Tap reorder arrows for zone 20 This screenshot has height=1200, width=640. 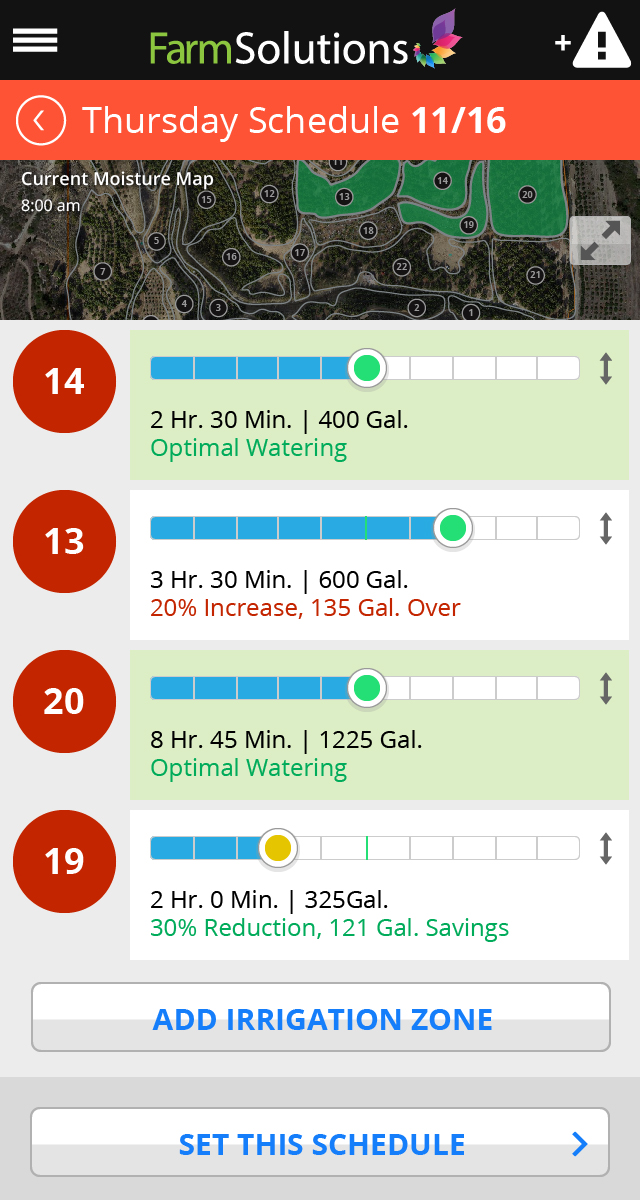[605, 689]
